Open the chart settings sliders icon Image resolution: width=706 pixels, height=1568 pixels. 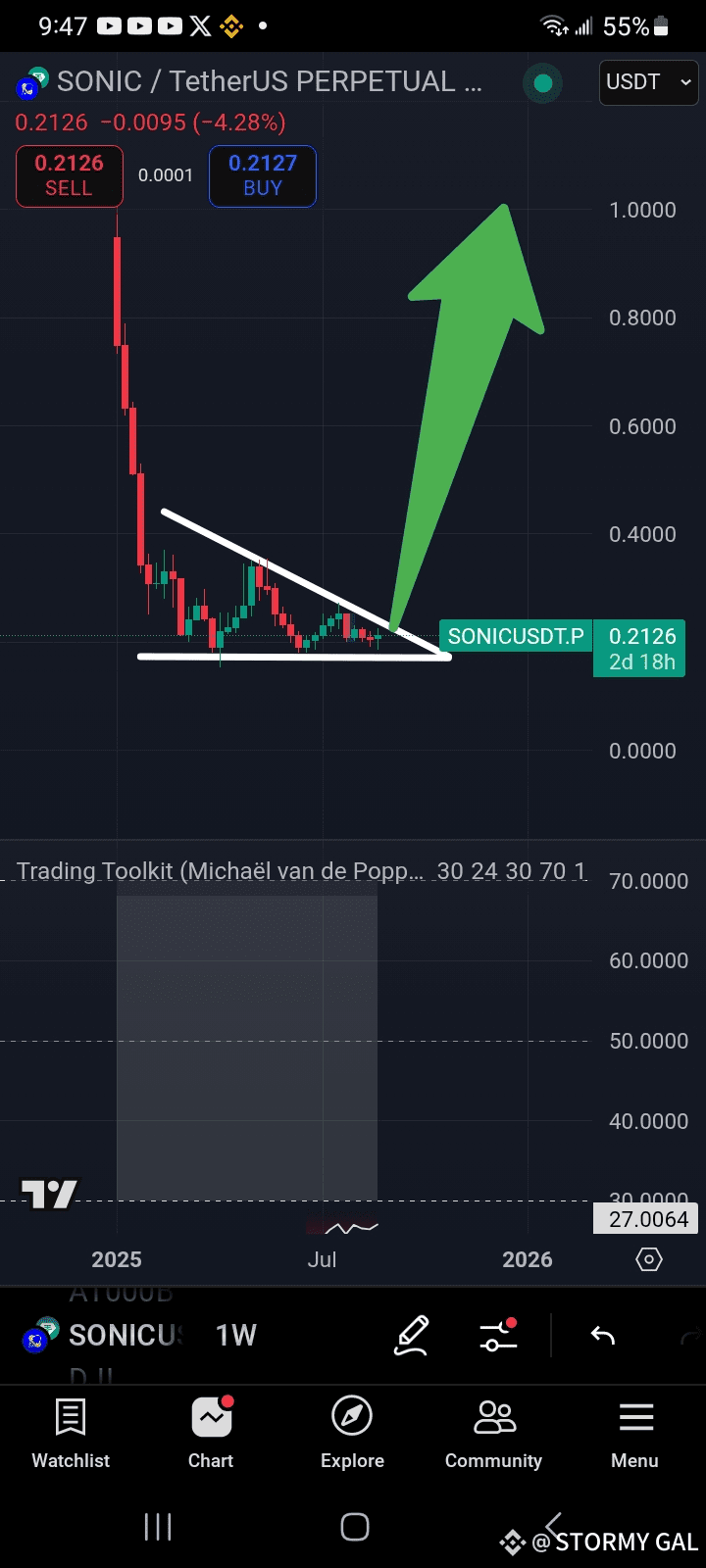tap(498, 1336)
